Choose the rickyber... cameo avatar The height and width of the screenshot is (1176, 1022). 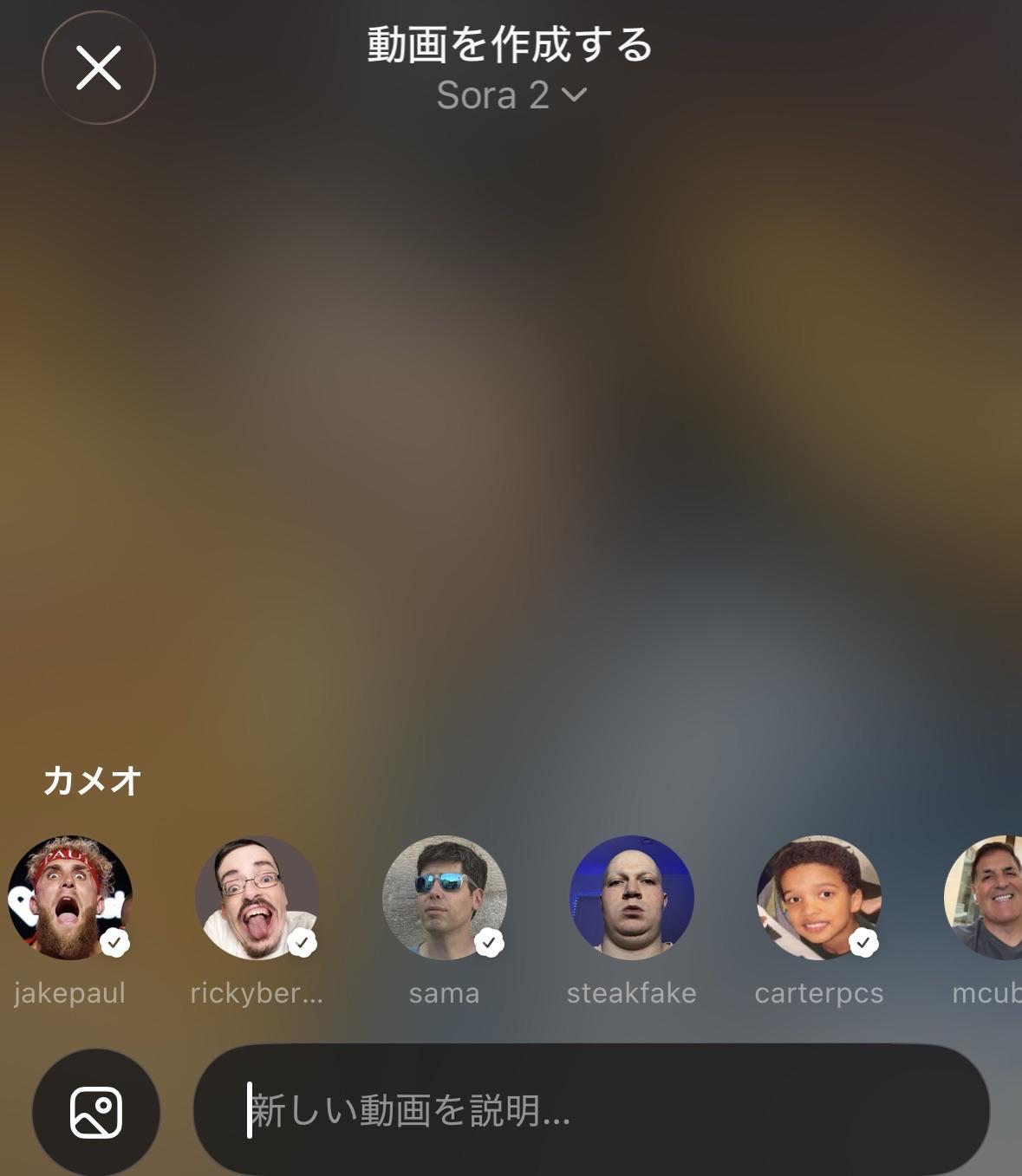(x=257, y=898)
